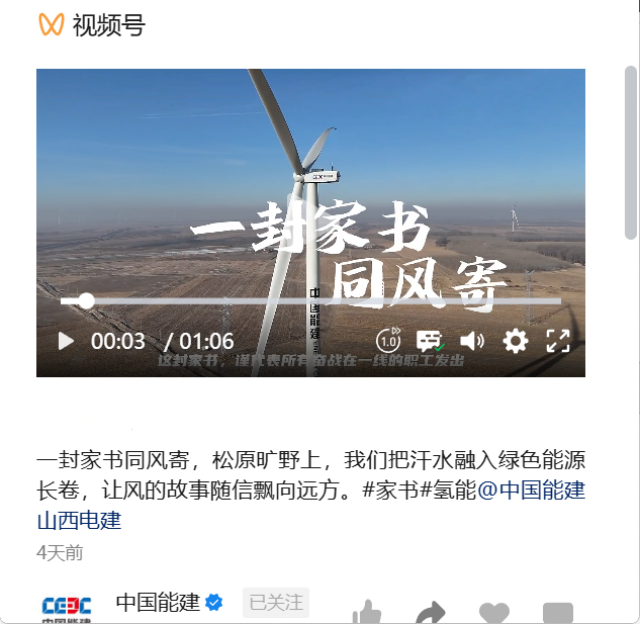Tap the 已关注 following button
Viewport: 640px width, 624px height.
tap(275, 603)
